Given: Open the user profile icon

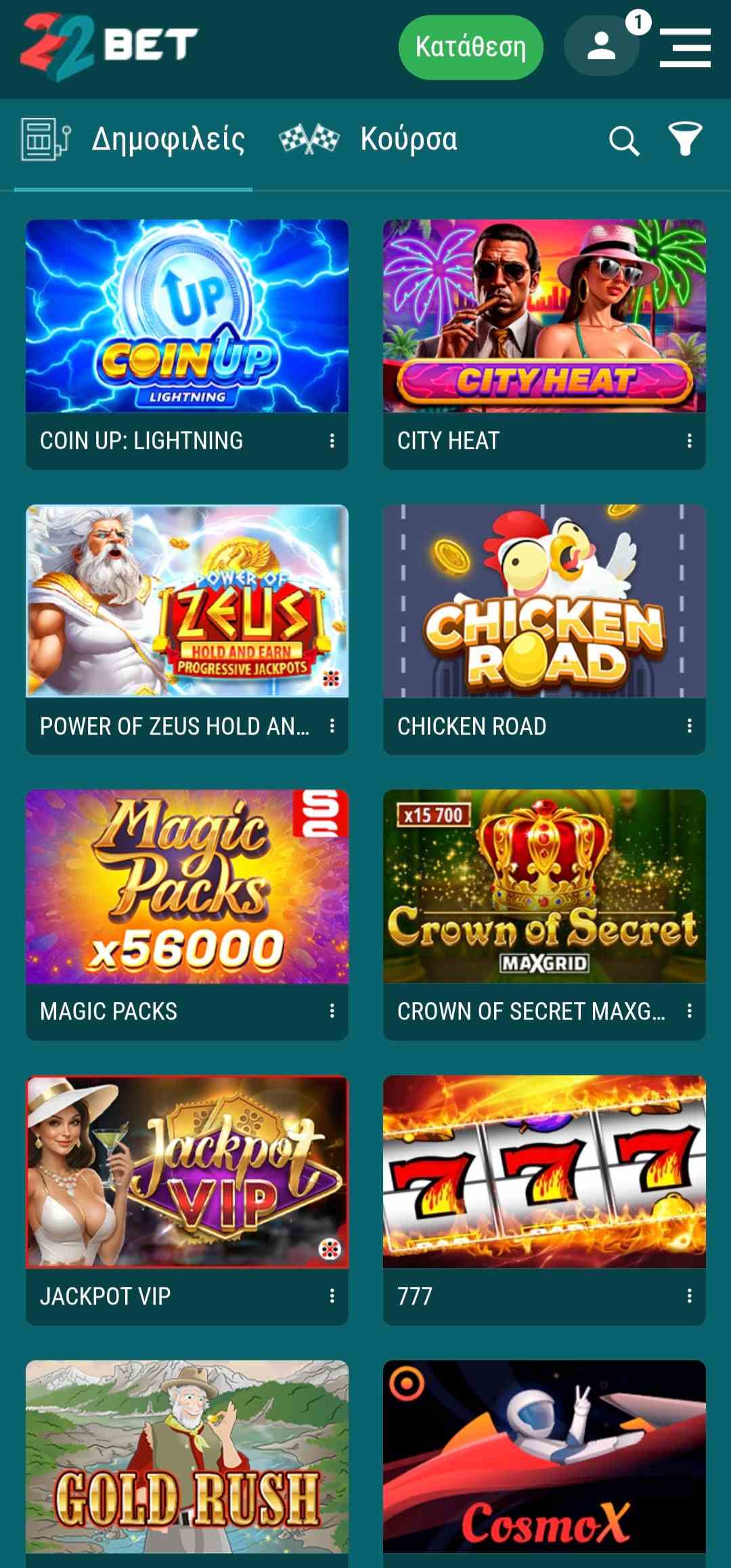Looking at the screenshot, I should (x=601, y=47).
